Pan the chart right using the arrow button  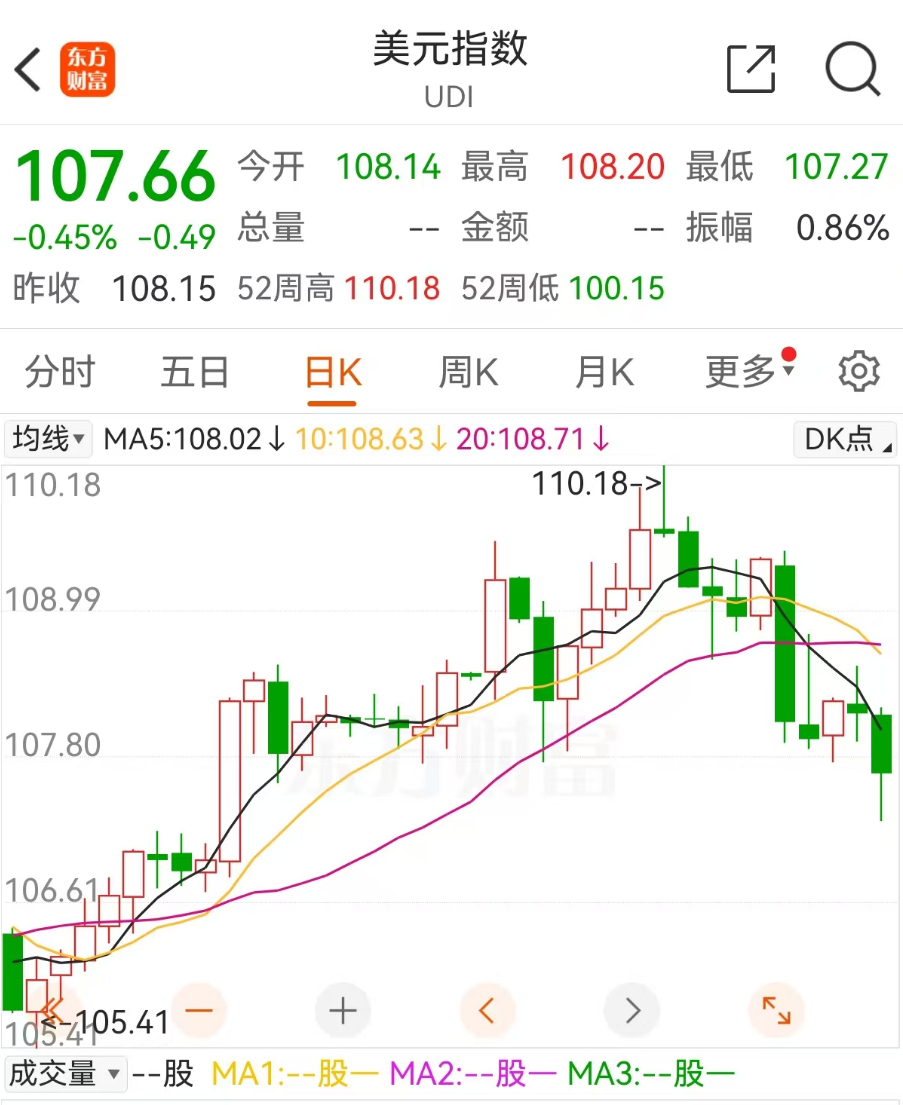[x=632, y=1012]
